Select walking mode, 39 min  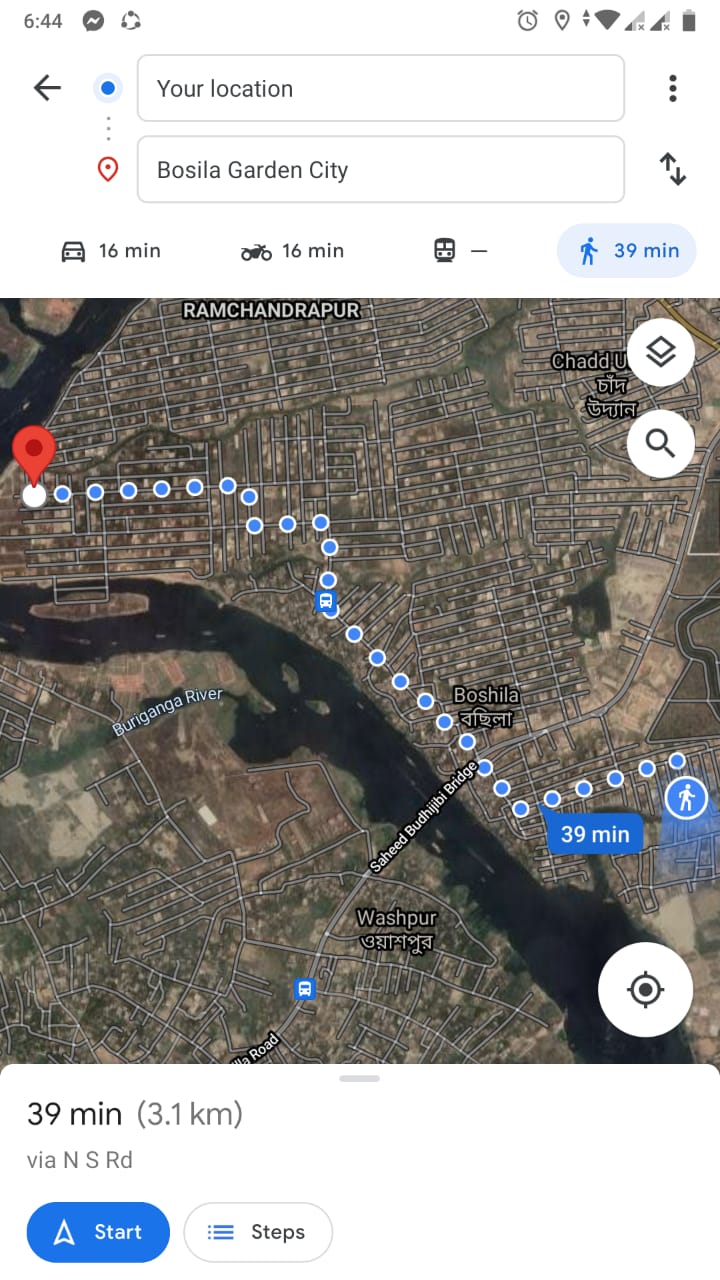(x=626, y=251)
